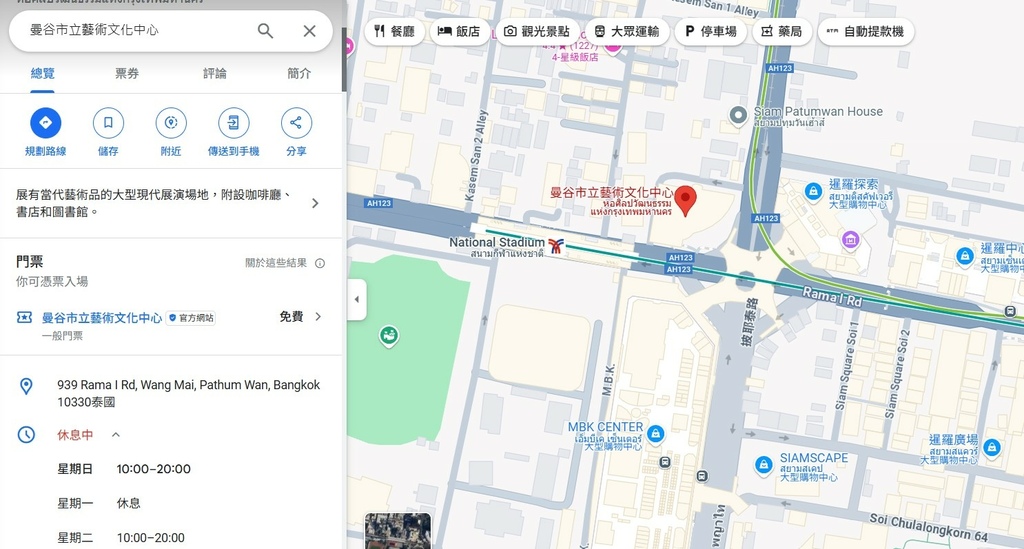Select the 飯店 chip
1024x549 pixels.
(x=459, y=31)
